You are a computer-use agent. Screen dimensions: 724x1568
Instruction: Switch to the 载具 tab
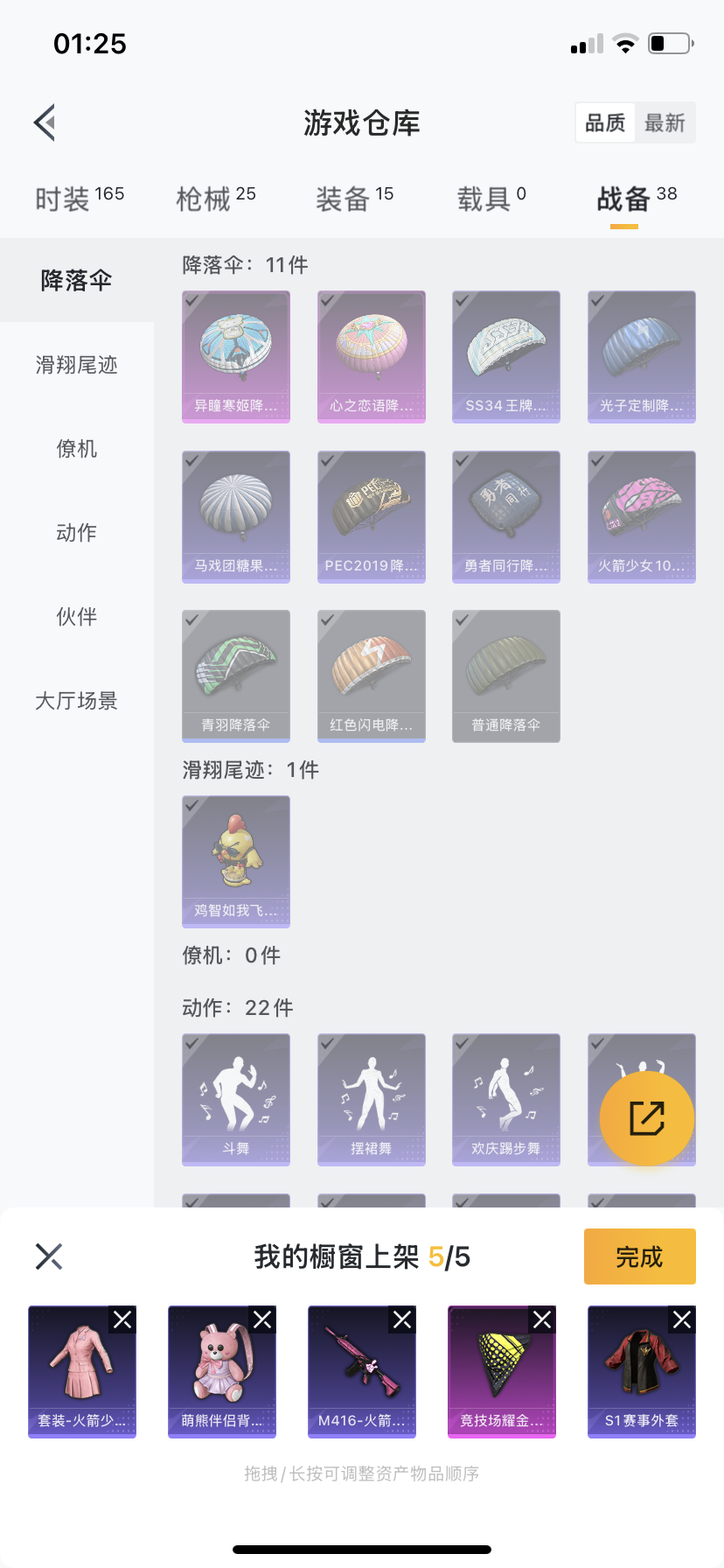click(491, 198)
